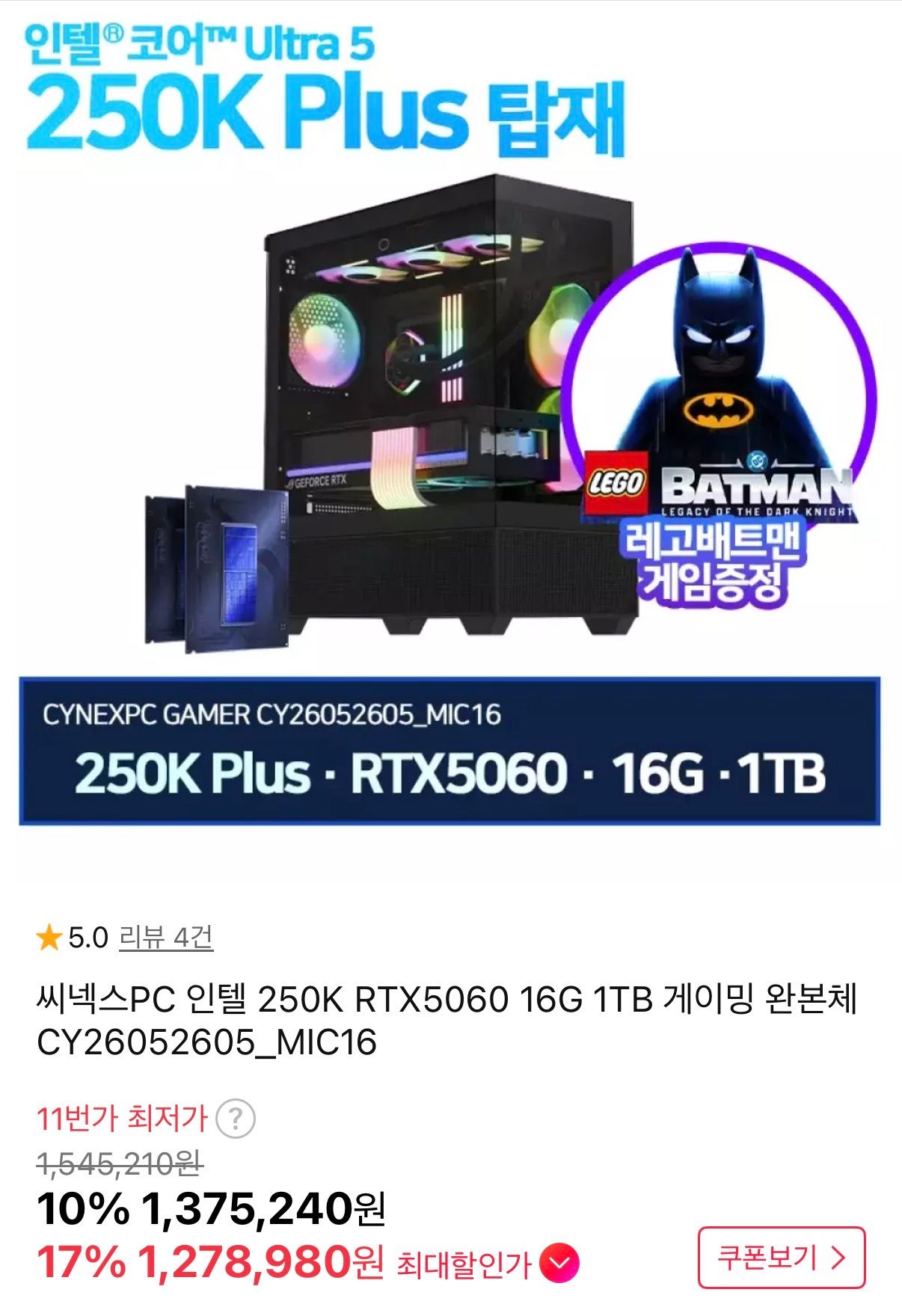Open the 11번가 최저가 help icon
The height and width of the screenshot is (1316, 902).
(236, 1119)
